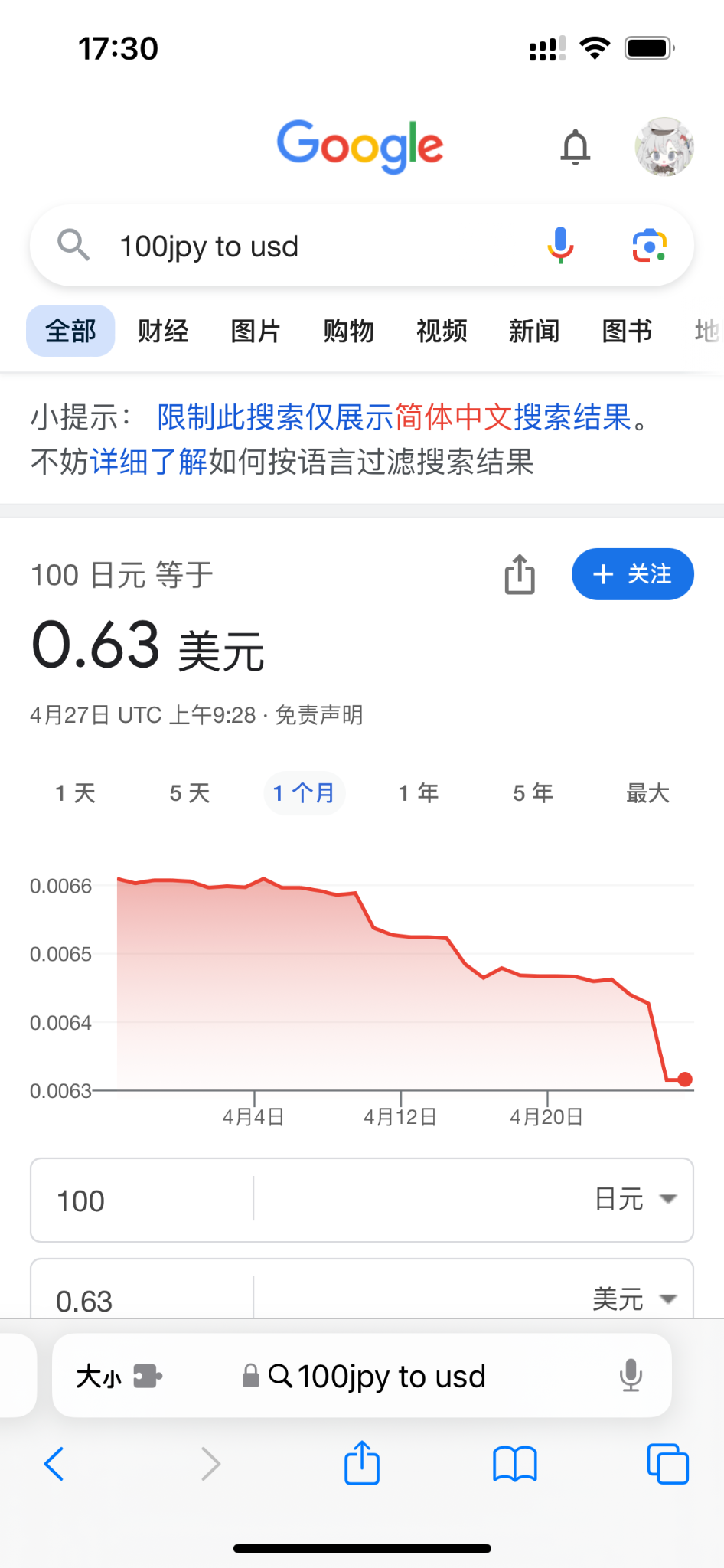Switch to the 图片 tab

pos(256,332)
